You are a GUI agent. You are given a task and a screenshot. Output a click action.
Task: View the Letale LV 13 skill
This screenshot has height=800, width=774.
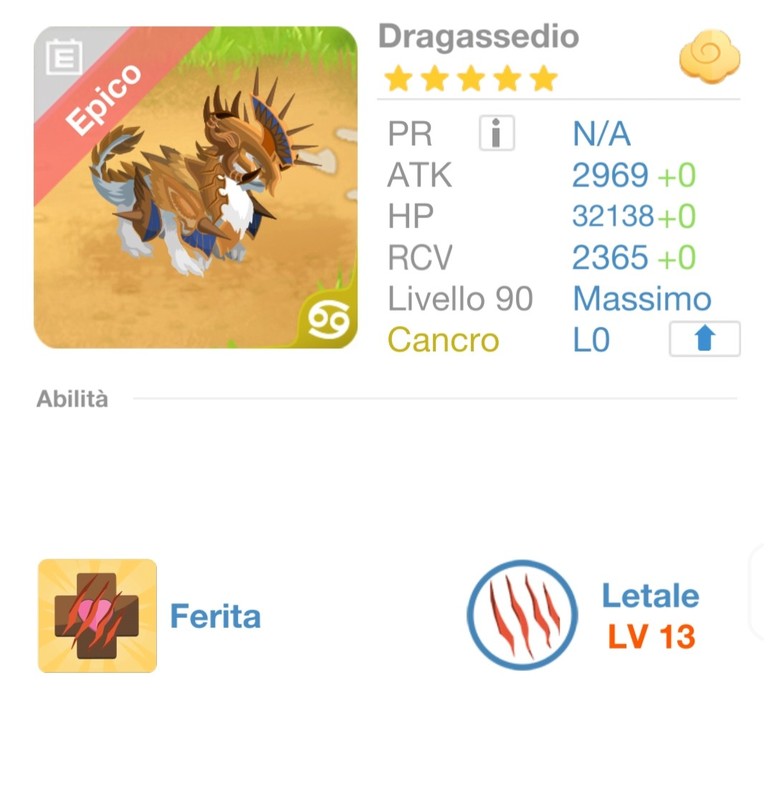point(522,614)
